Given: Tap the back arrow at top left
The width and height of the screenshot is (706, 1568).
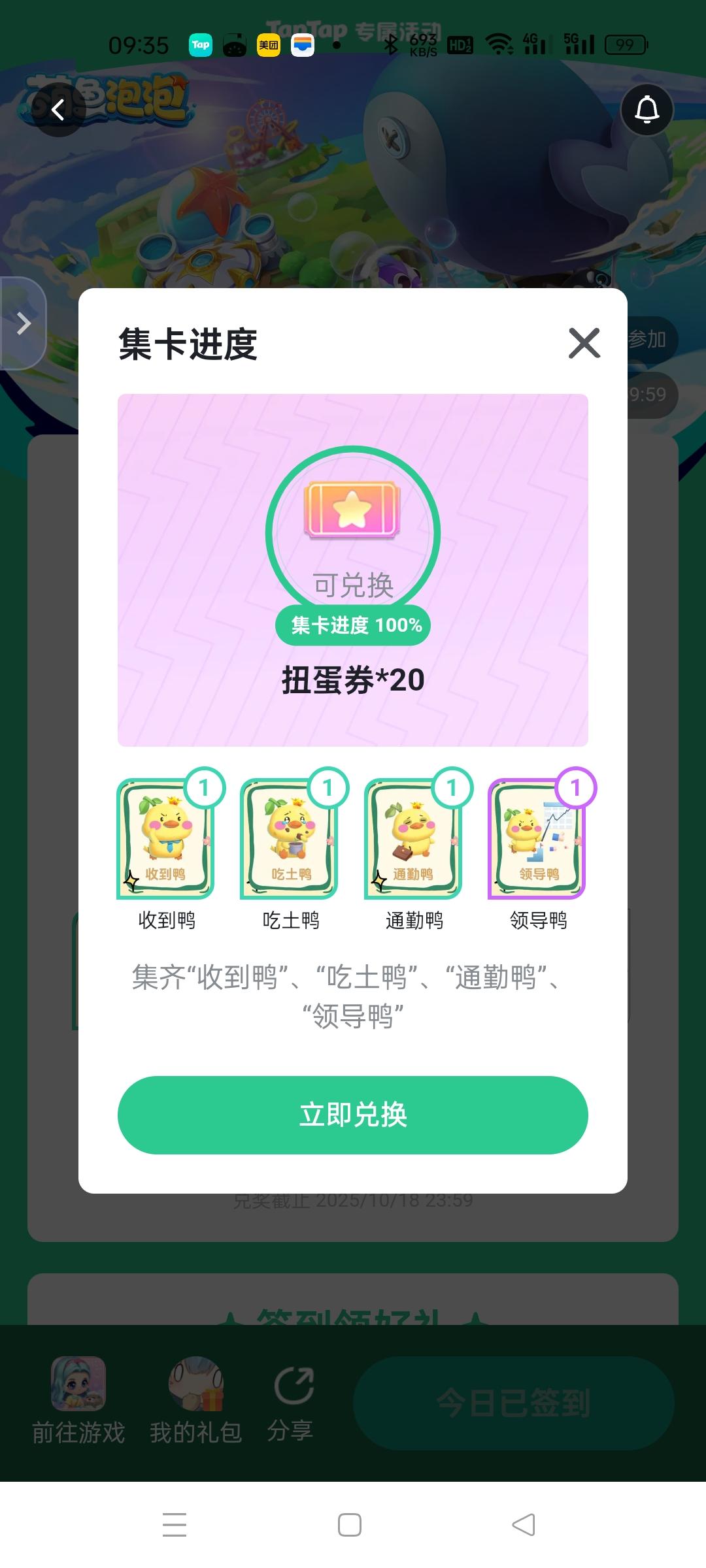Looking at the screenshot, I should [59, 109].
